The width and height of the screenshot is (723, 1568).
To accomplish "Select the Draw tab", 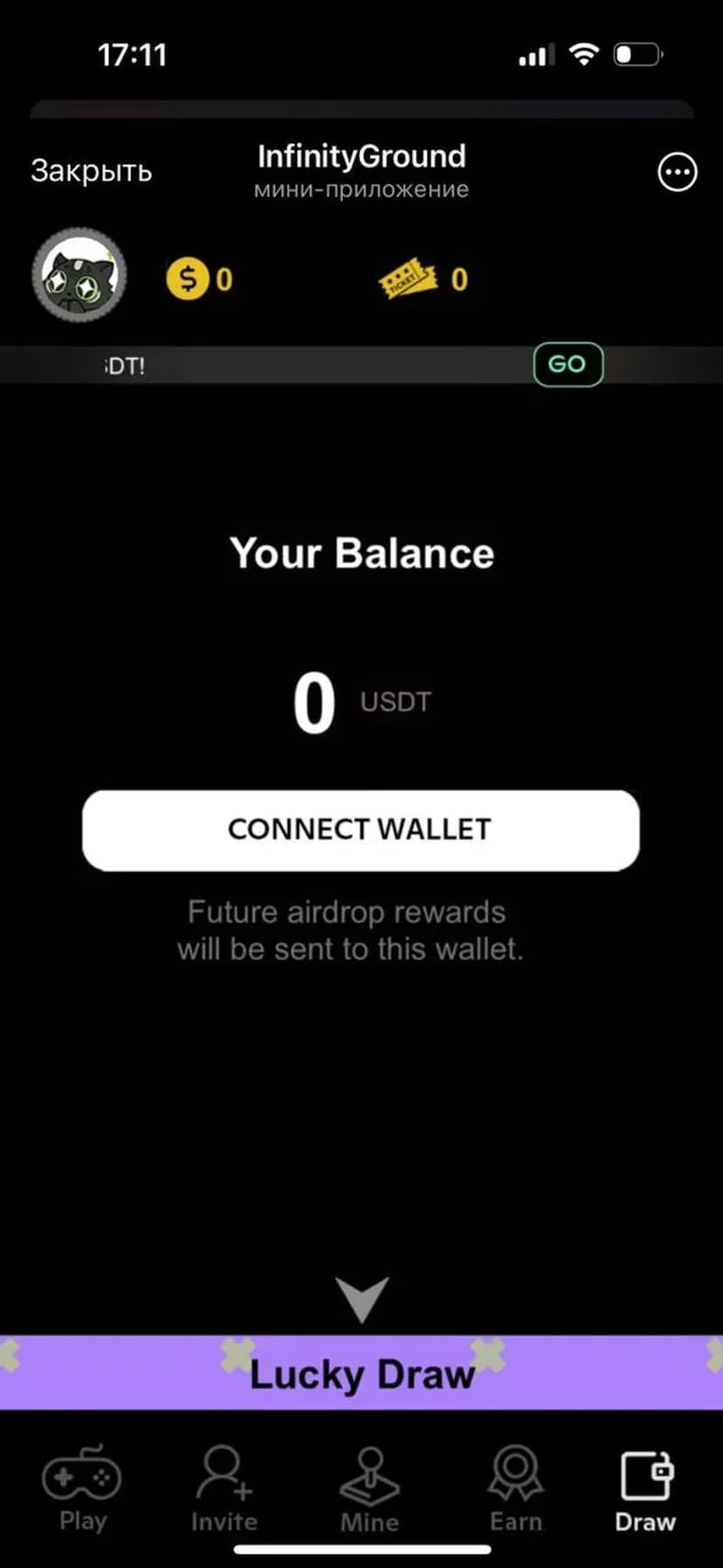I will coord(645,1489).
